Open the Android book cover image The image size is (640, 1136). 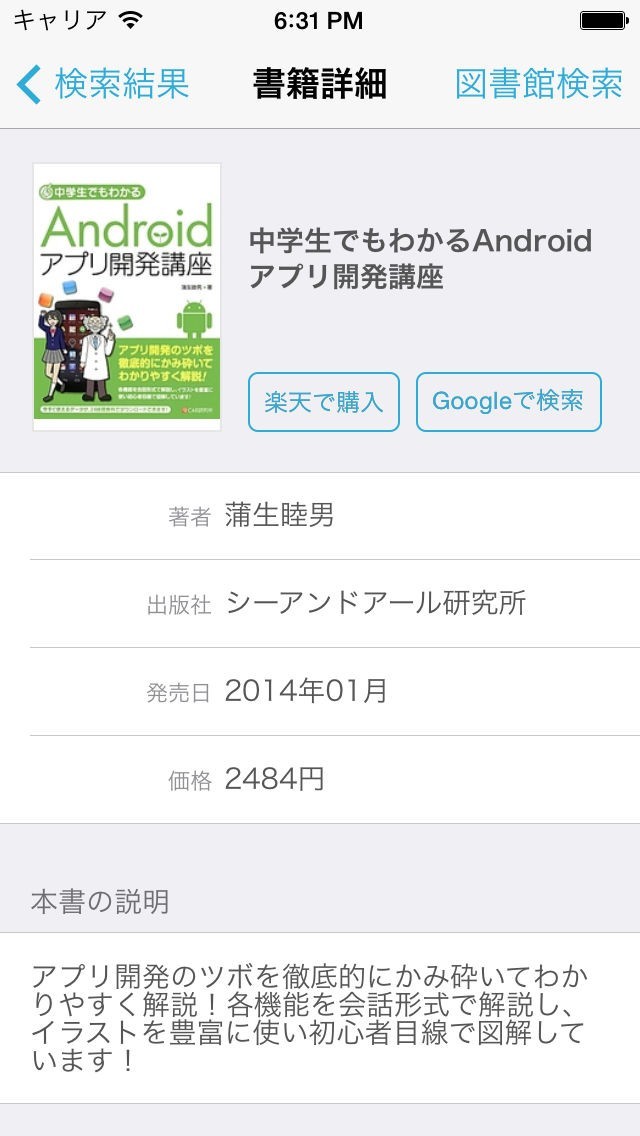click(127, 297)
